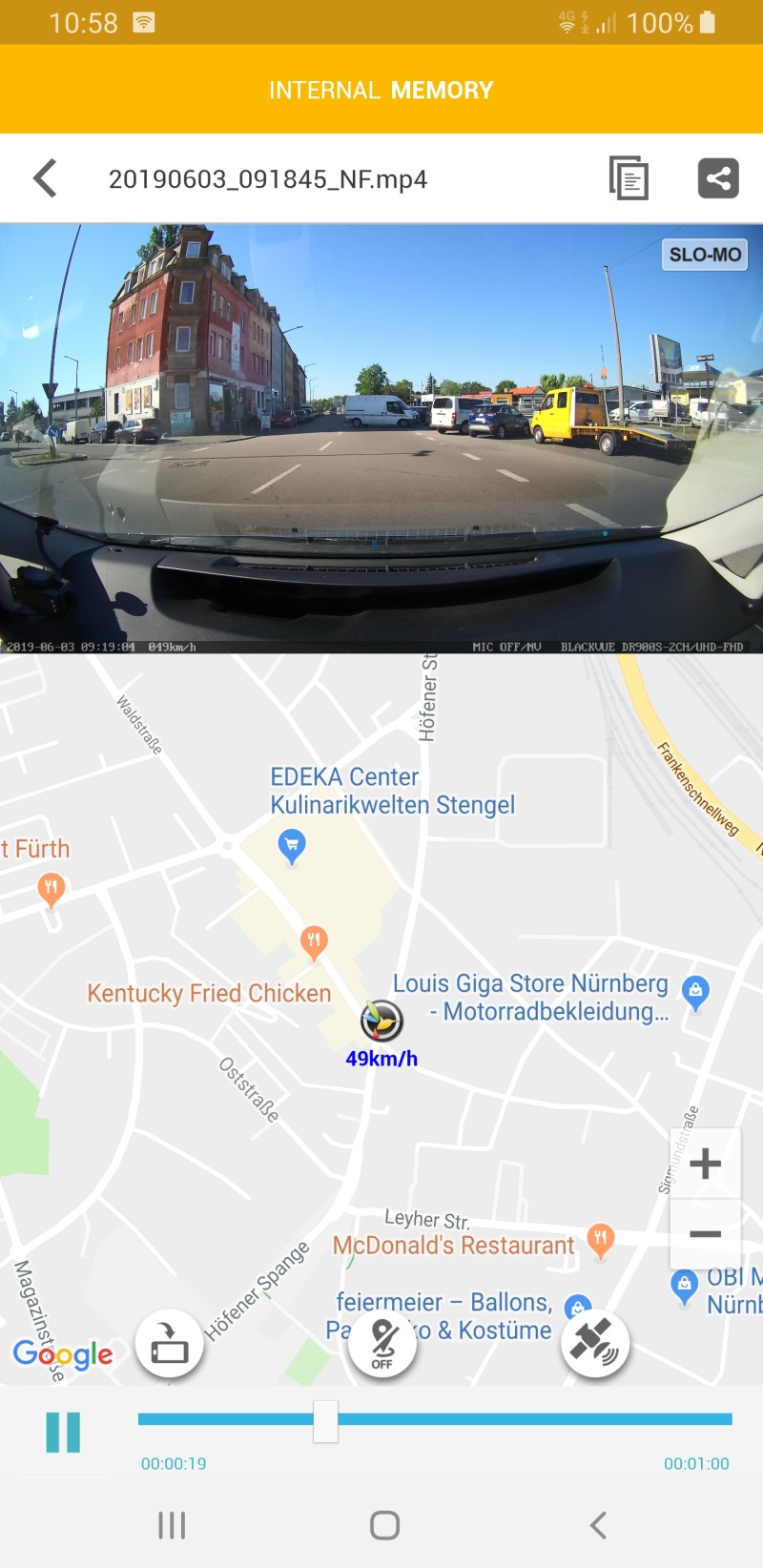Screen dimensions: 763x1568
Task: Zoom out on the map
Action: (x=705, y=1234)
